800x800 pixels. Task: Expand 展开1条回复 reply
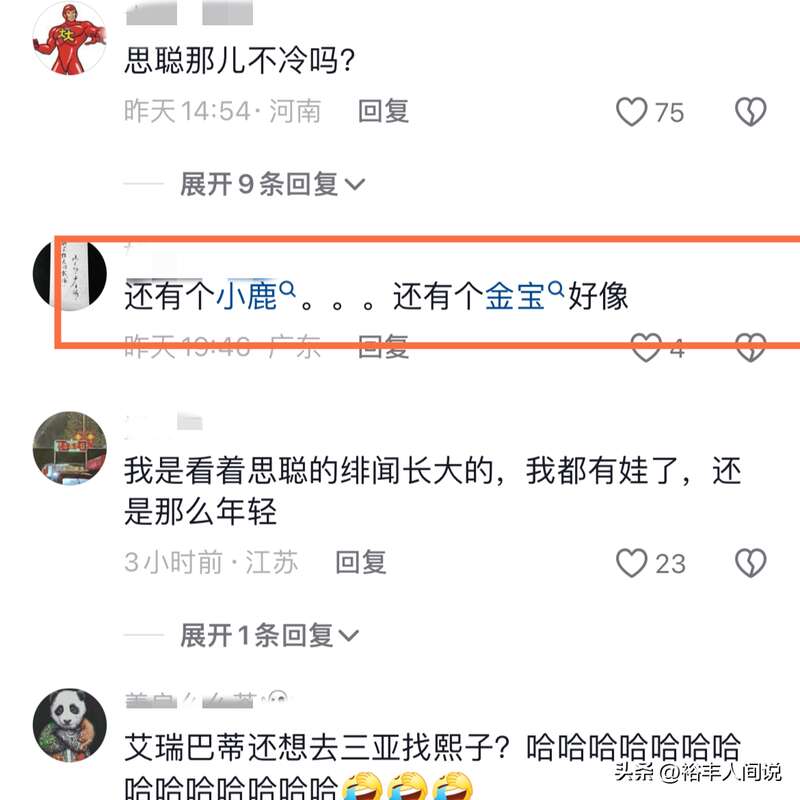(x=272, y=634)
